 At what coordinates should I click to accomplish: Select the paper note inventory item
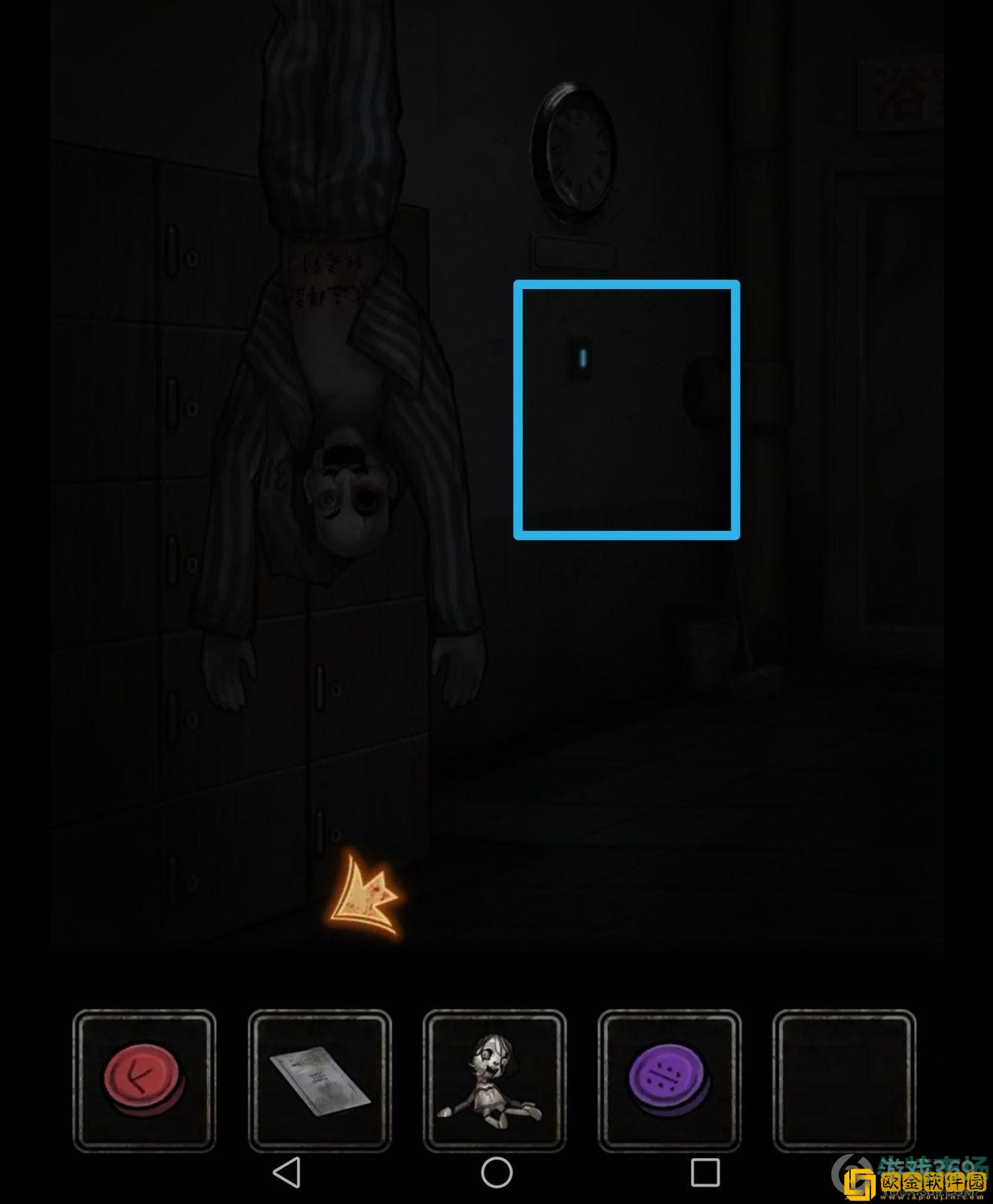[320, 1080]
